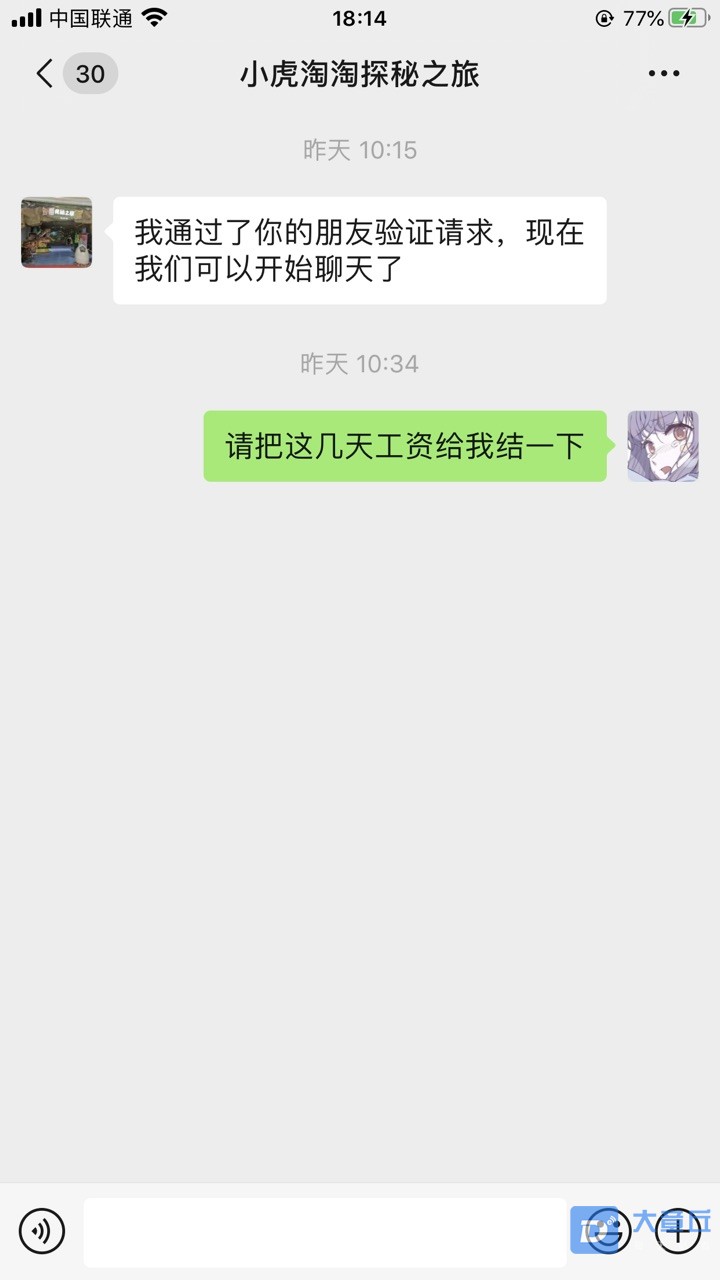Open my own avatar profile

coord(662,446)
